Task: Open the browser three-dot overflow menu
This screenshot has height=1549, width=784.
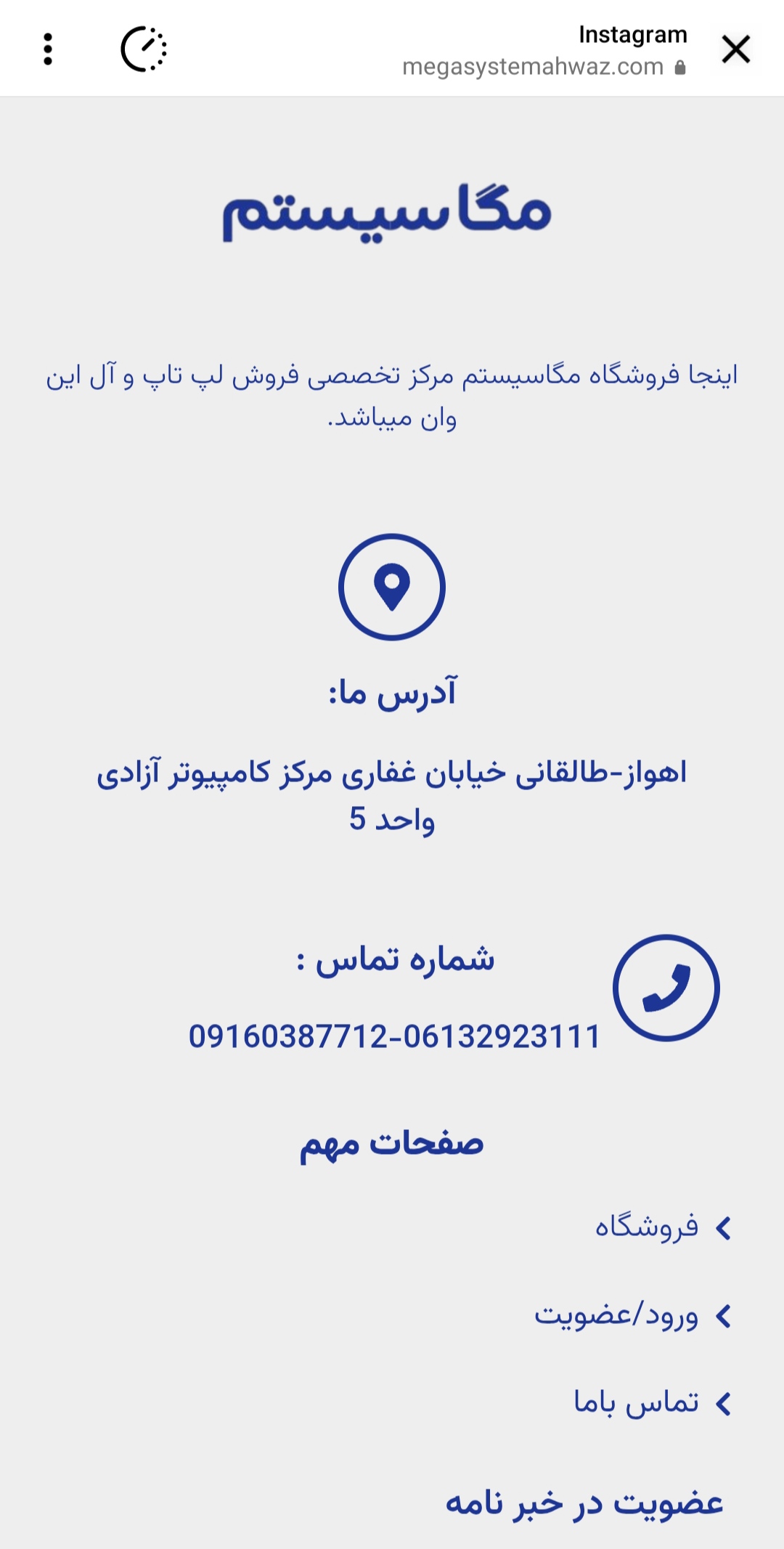Action: (x=48, y=49)
